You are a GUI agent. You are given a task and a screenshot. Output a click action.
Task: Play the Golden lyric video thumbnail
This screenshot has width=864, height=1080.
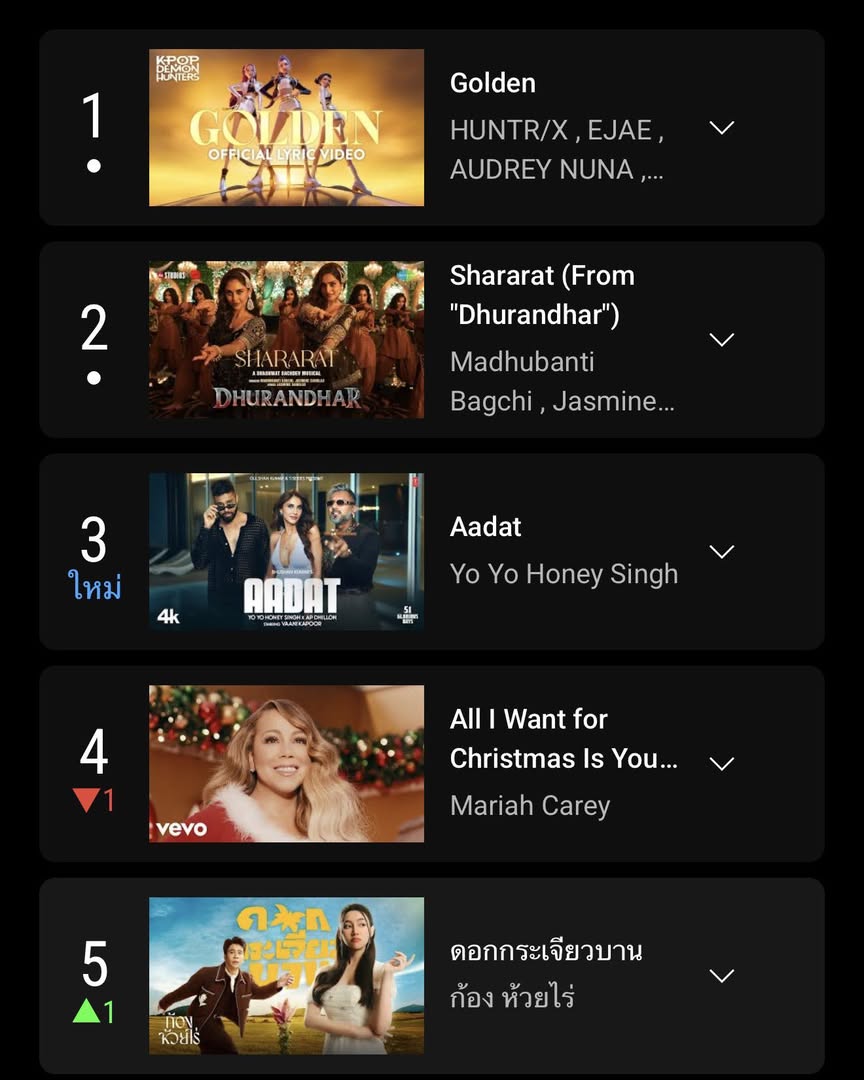[286, 128]
